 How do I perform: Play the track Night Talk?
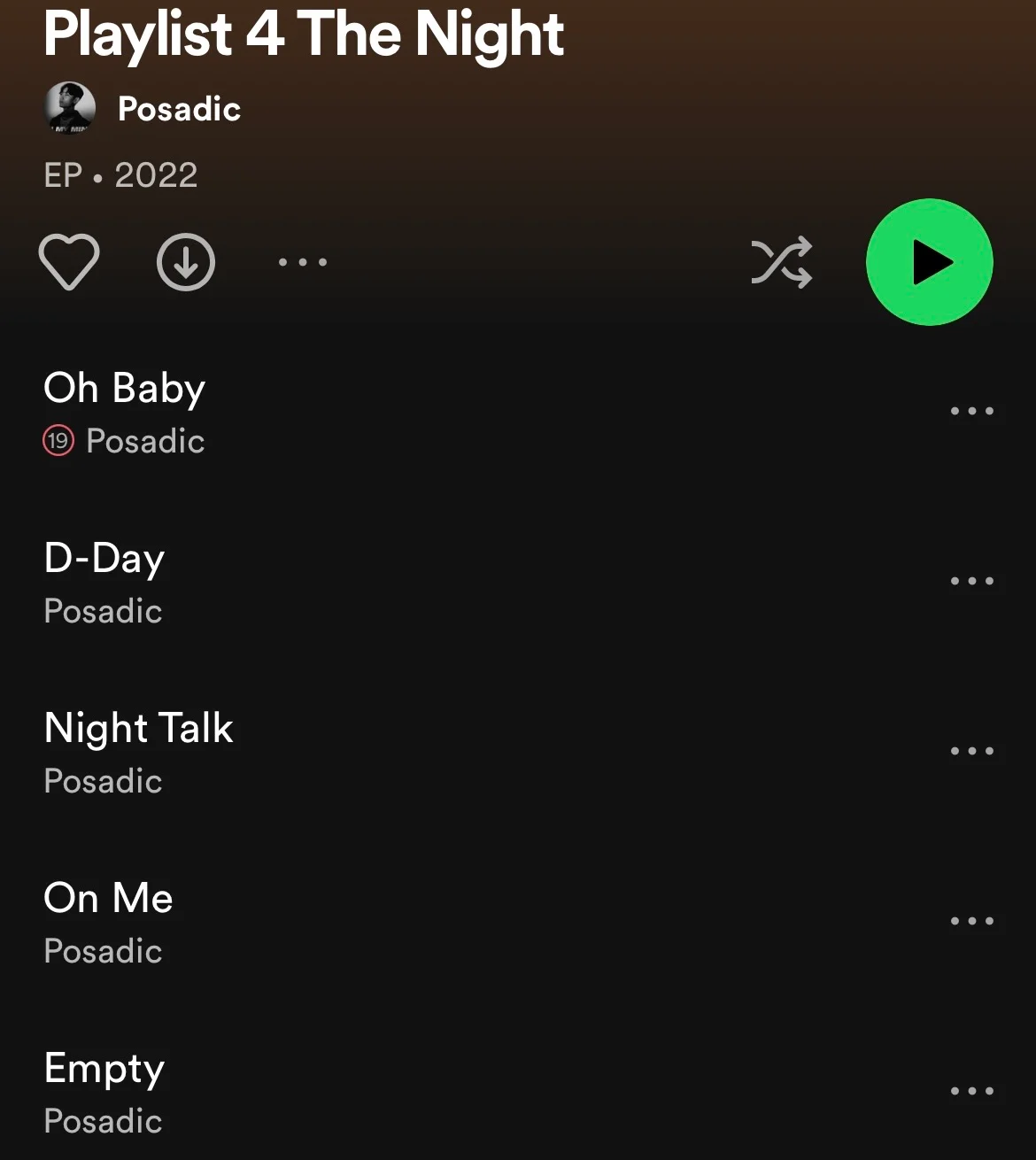click(x=139, y=729)
